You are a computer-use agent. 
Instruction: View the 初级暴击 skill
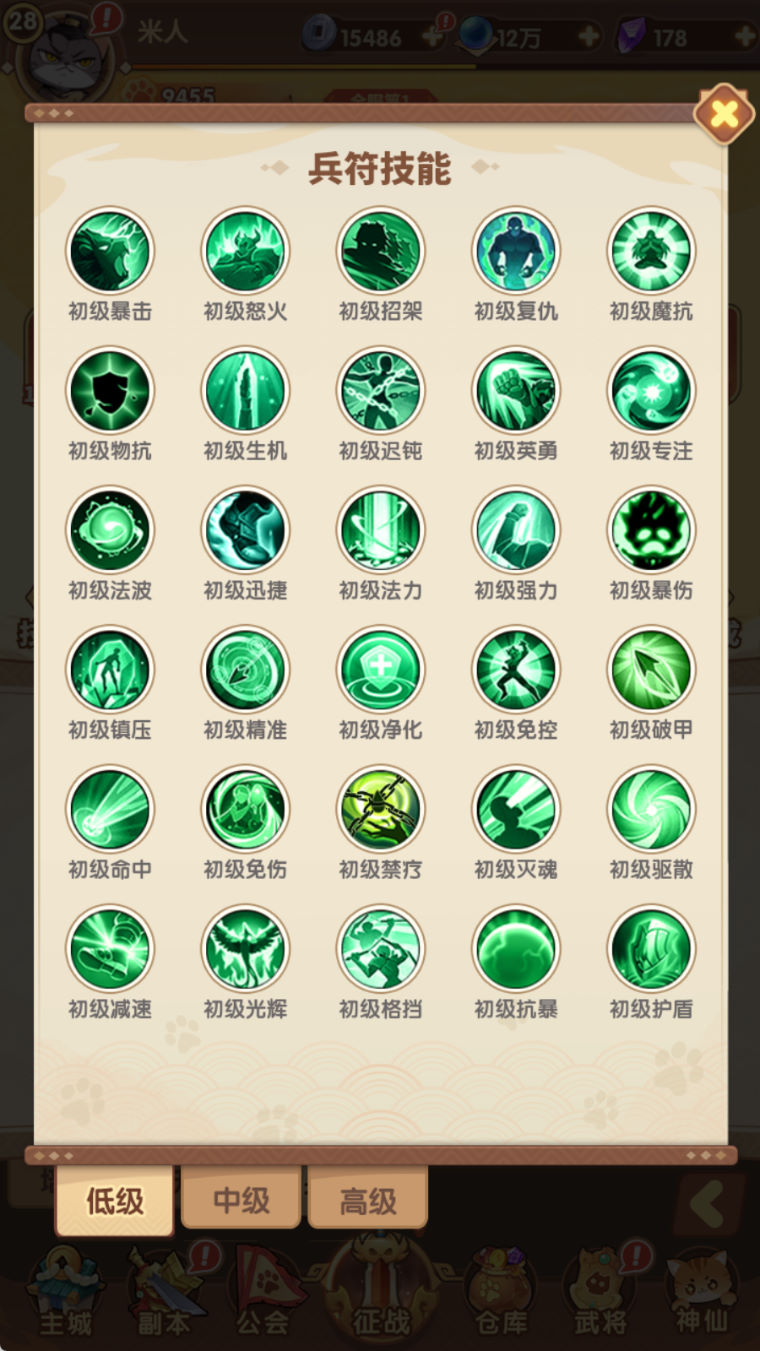tap(110, 251)
